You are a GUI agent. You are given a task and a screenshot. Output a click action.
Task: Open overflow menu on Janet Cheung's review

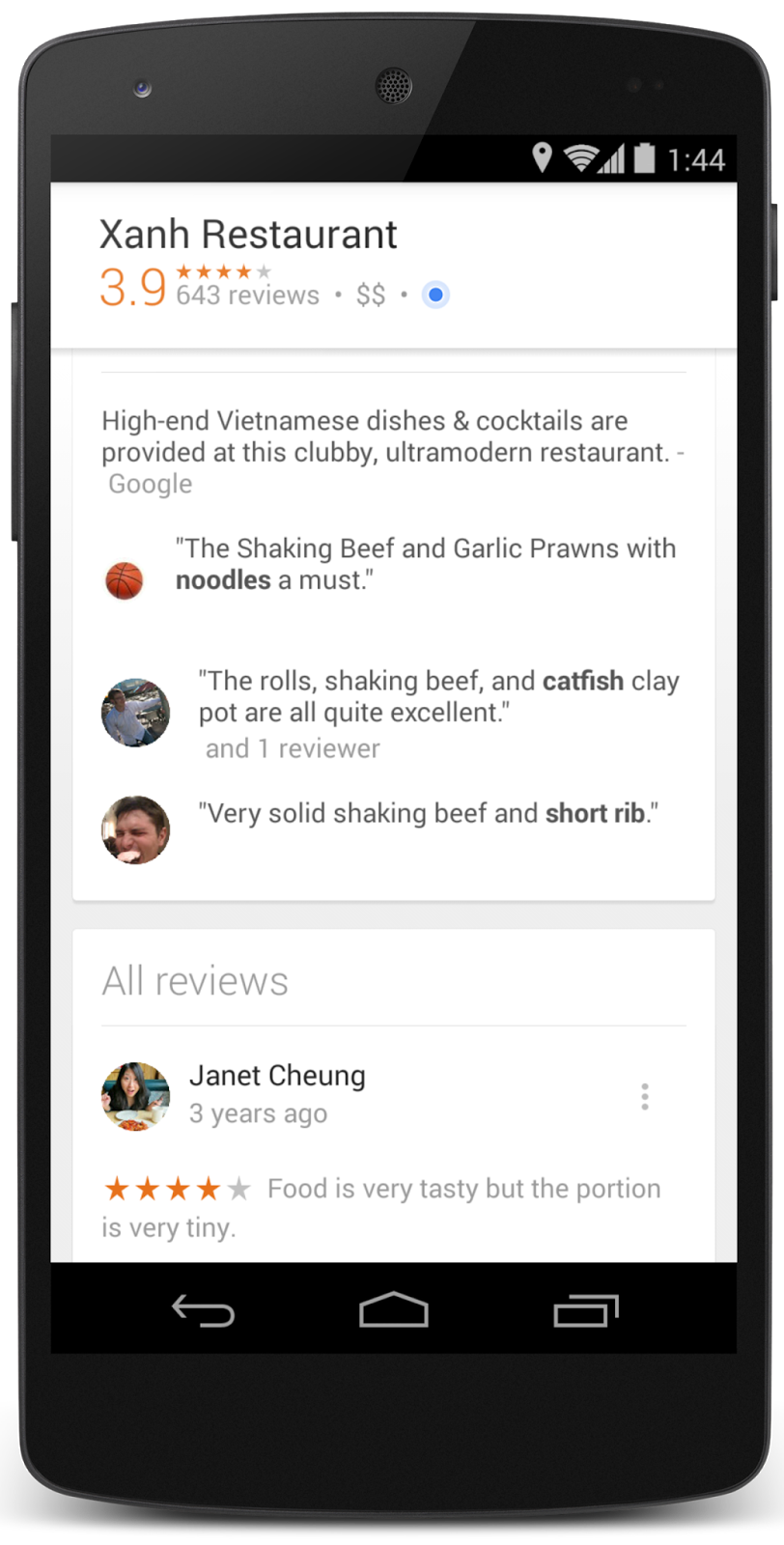click(644, 1096)
